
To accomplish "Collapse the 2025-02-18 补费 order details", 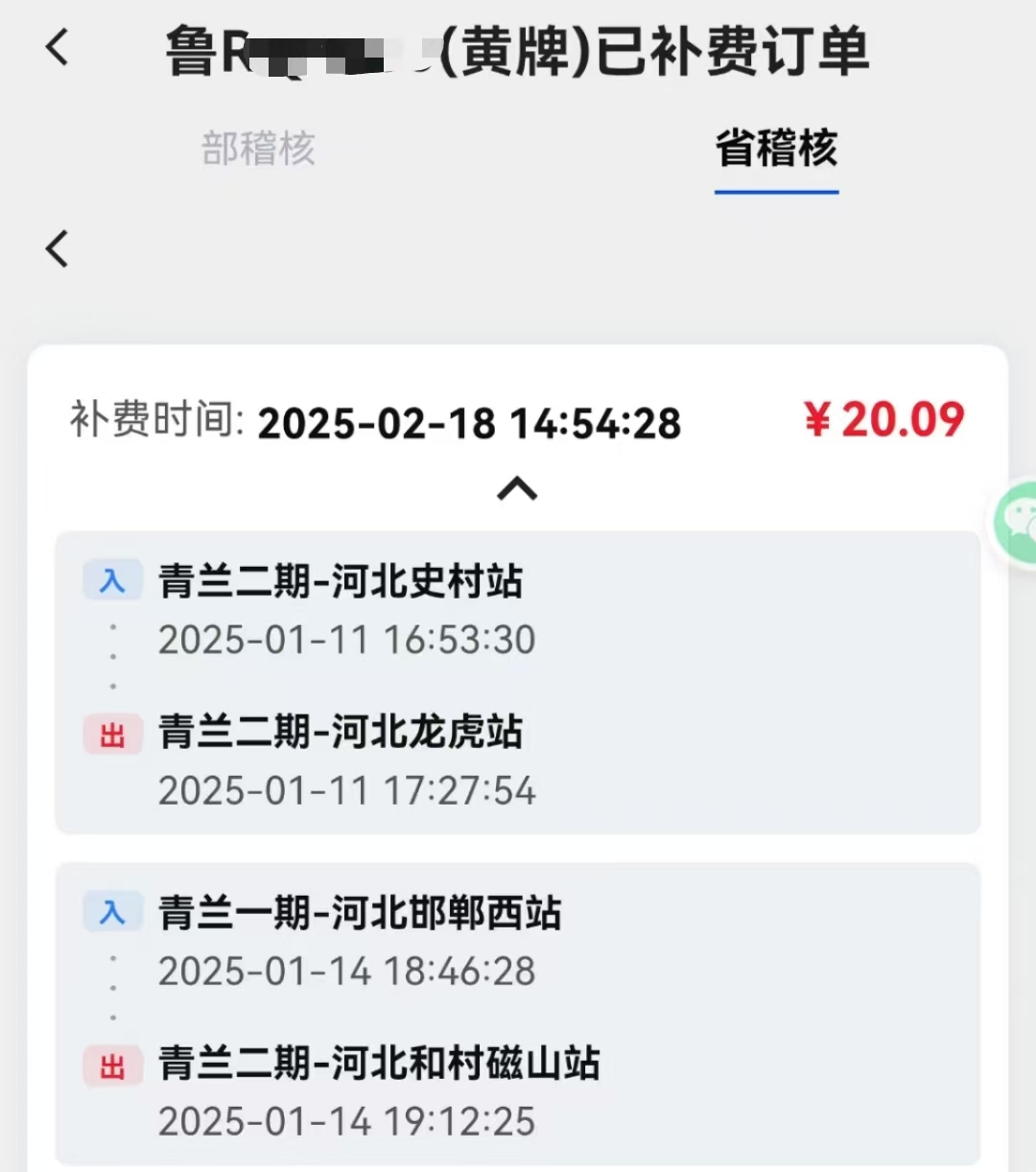I will (x=517, y=489).
